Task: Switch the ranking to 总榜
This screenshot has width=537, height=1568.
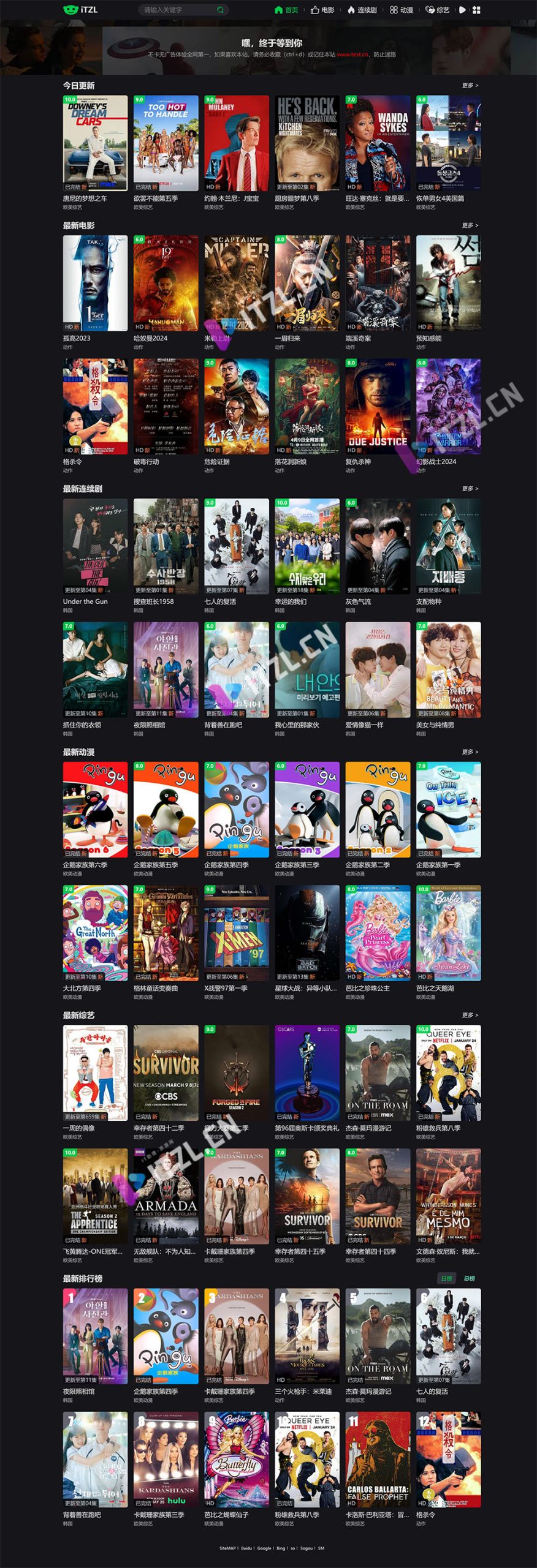Action: (470, 1278)
